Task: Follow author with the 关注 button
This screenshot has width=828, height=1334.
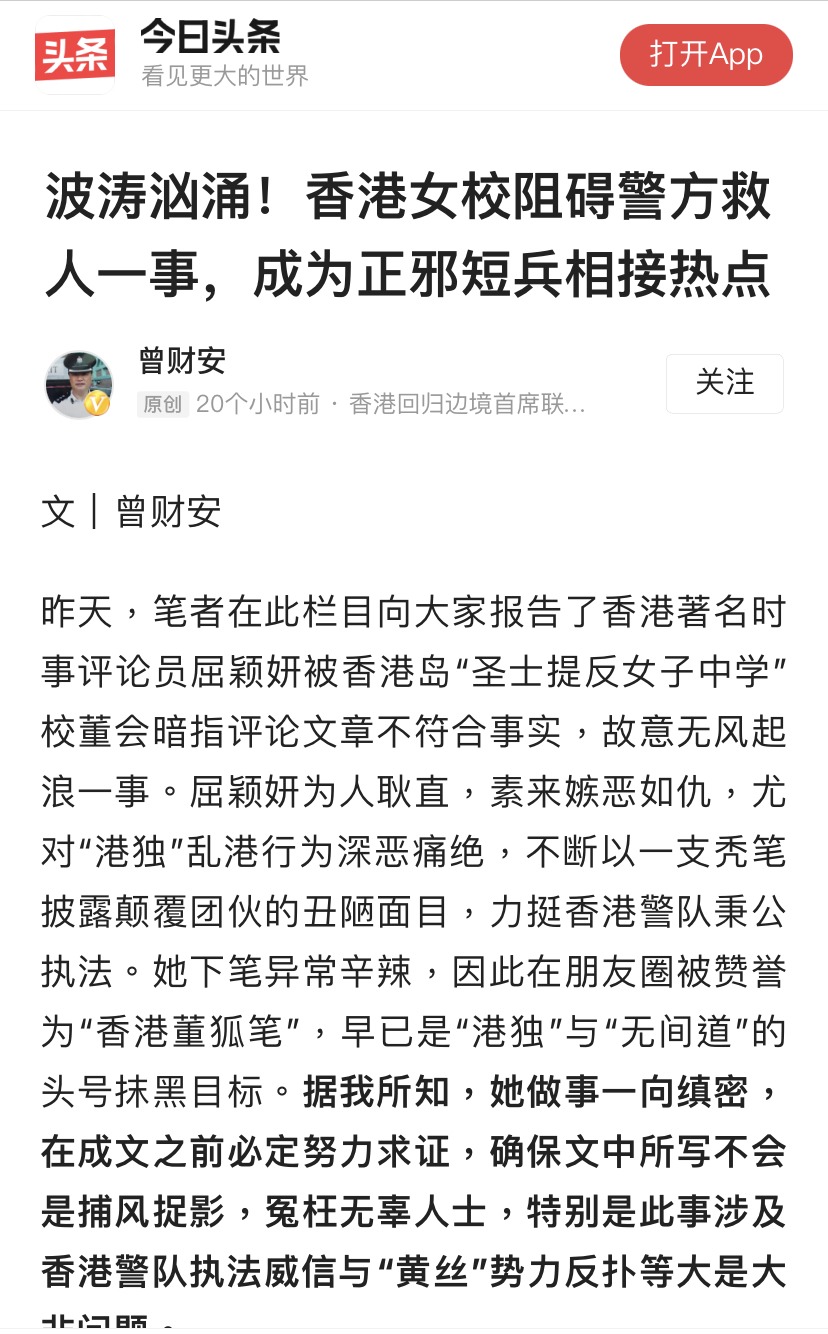Action: [x=725, y=383]
